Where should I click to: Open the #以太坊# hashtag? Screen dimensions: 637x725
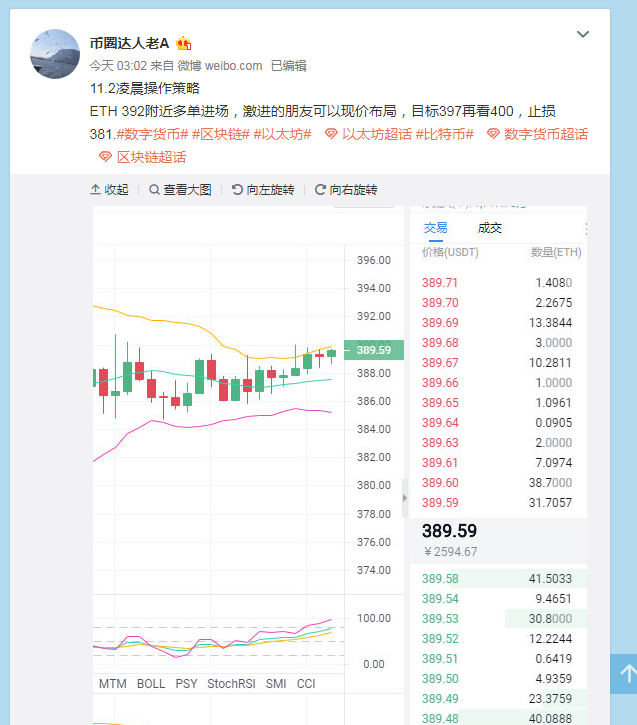click(282, 134)
